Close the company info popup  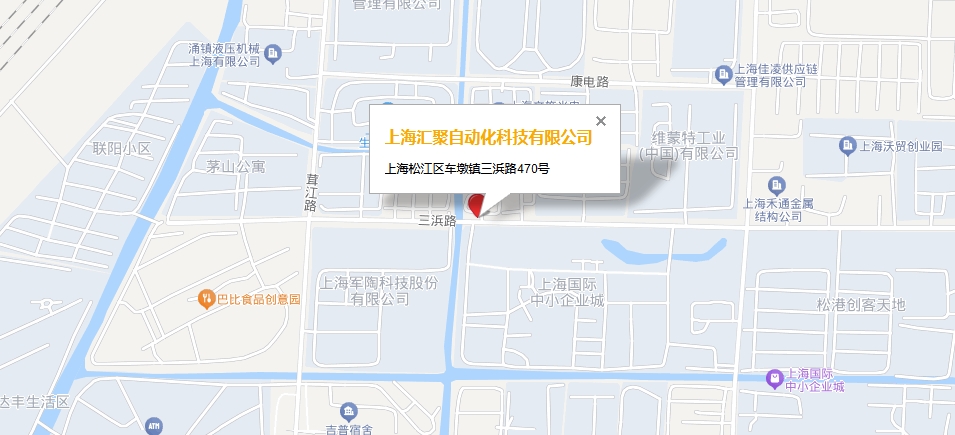coord(601,121)
